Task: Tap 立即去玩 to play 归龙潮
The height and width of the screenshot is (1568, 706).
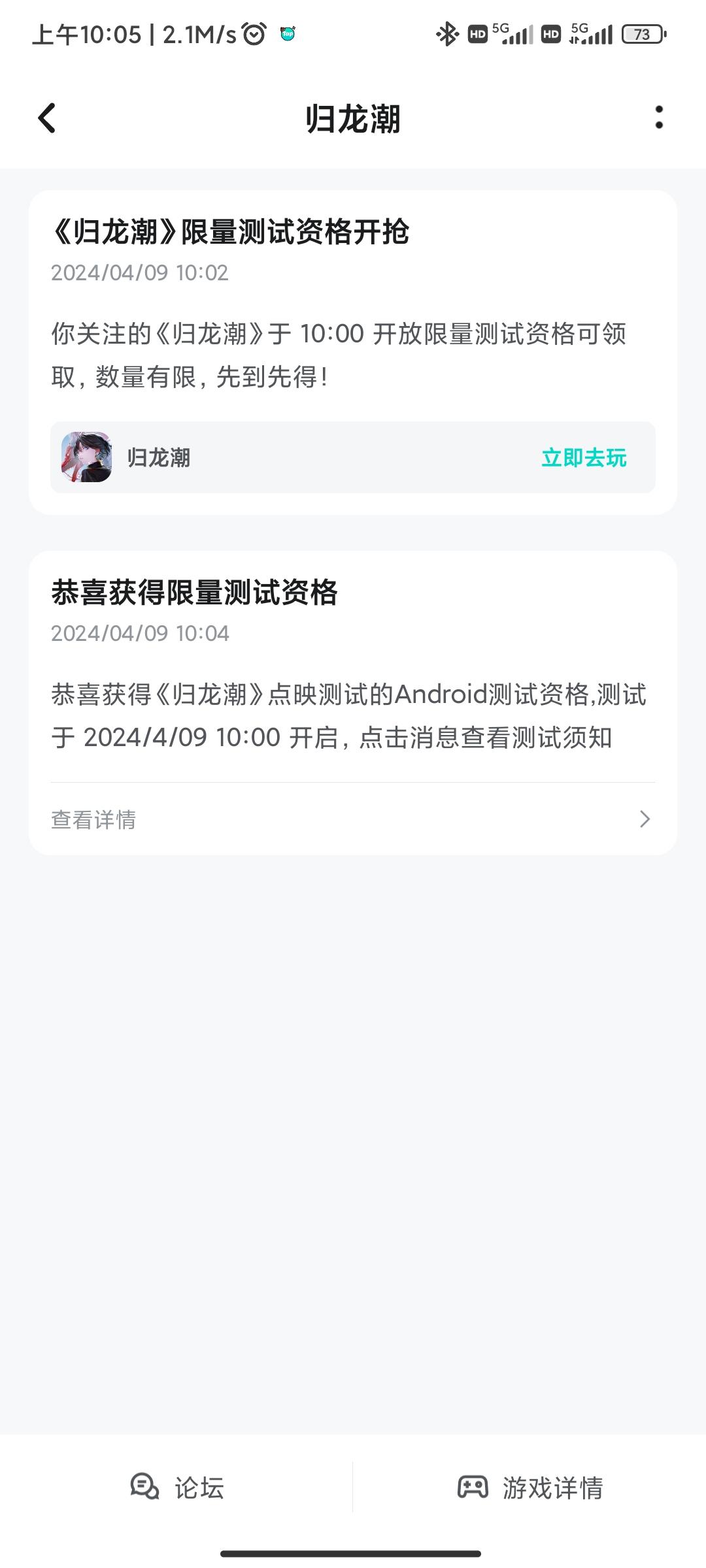Action: coord(584,457)
